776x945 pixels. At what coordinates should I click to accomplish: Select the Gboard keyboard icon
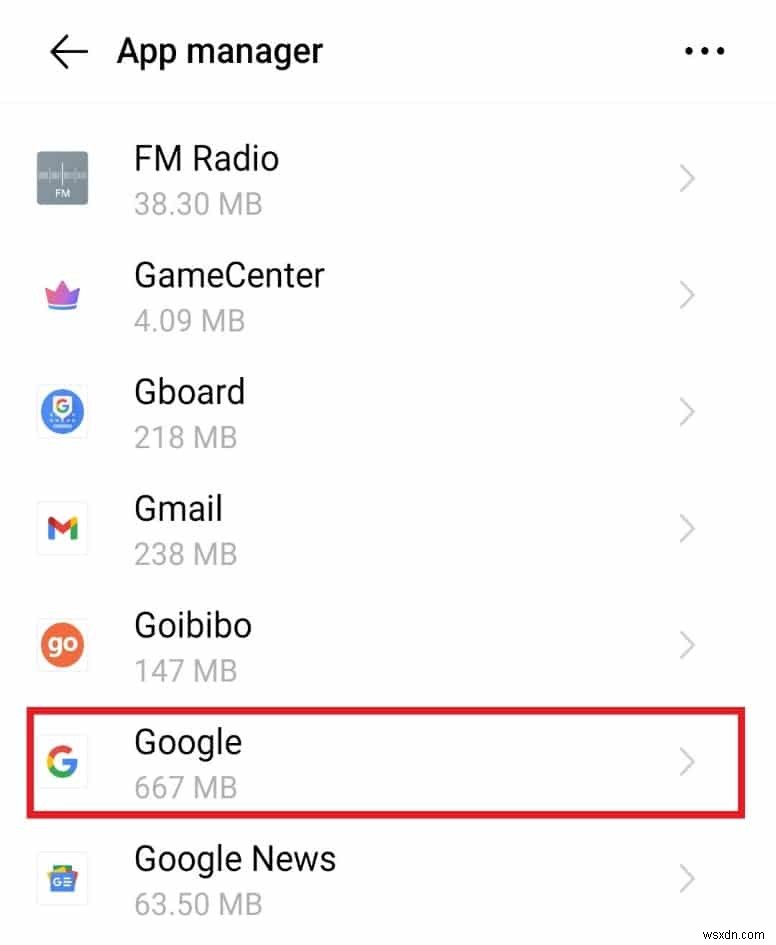pyautogui.click(x=62, y=411)
